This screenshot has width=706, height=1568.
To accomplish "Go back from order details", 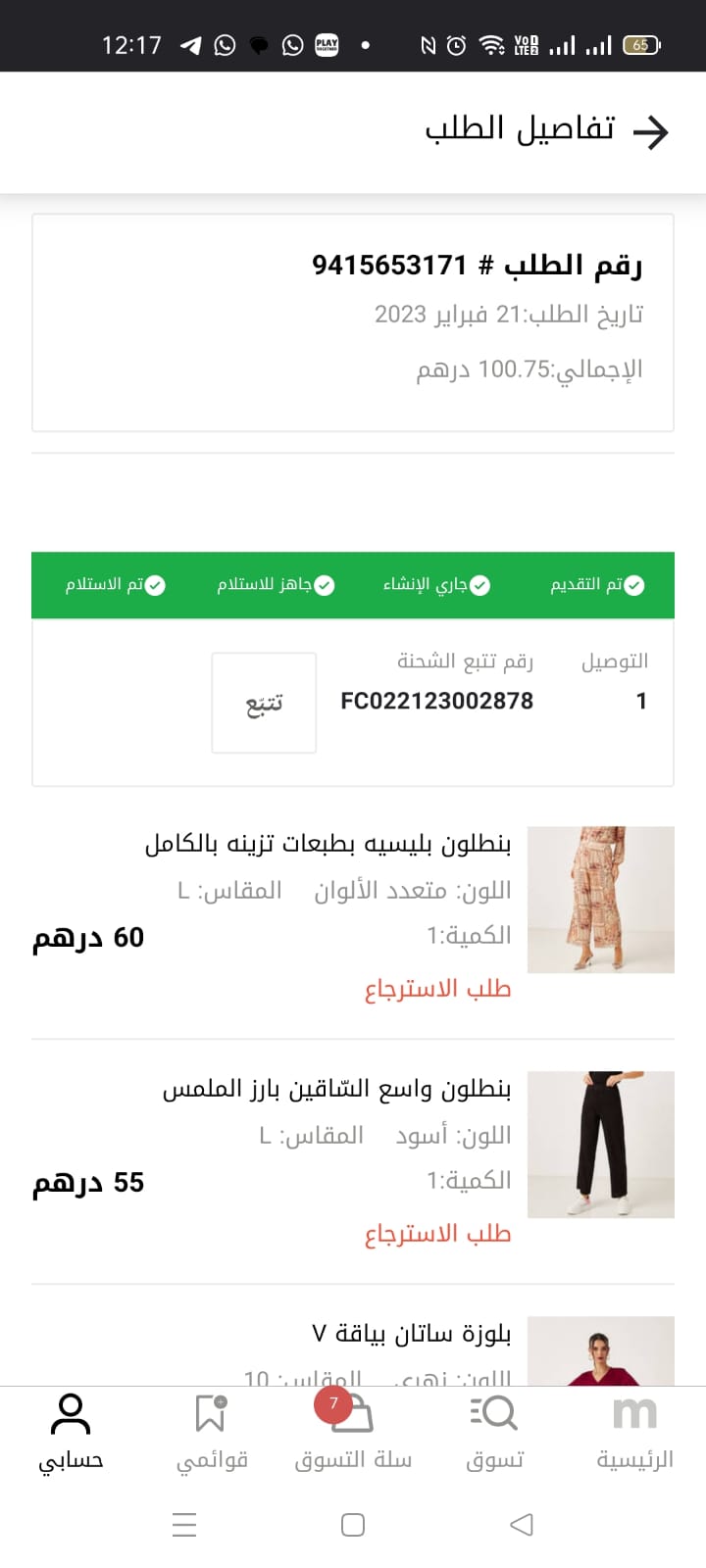I will coord(650,131).
